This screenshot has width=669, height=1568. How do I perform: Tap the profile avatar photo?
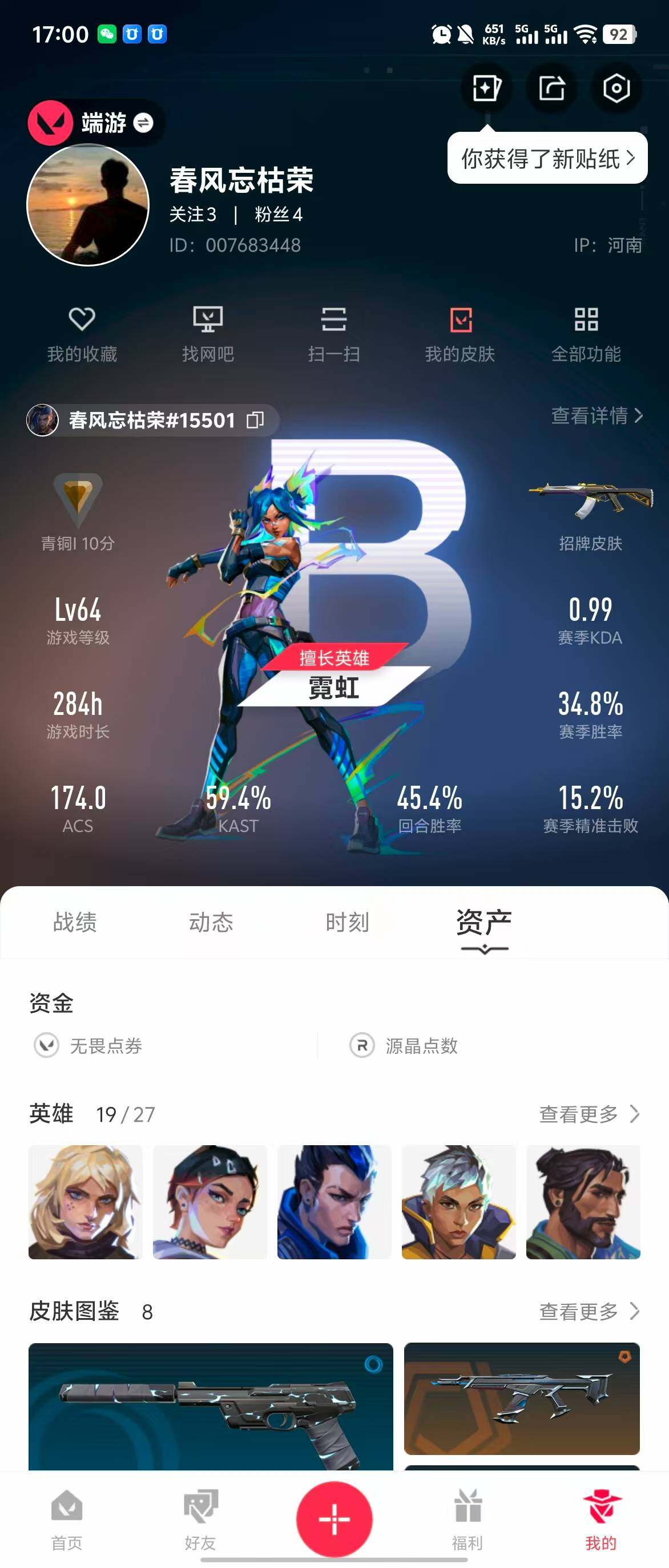(88, 205)
